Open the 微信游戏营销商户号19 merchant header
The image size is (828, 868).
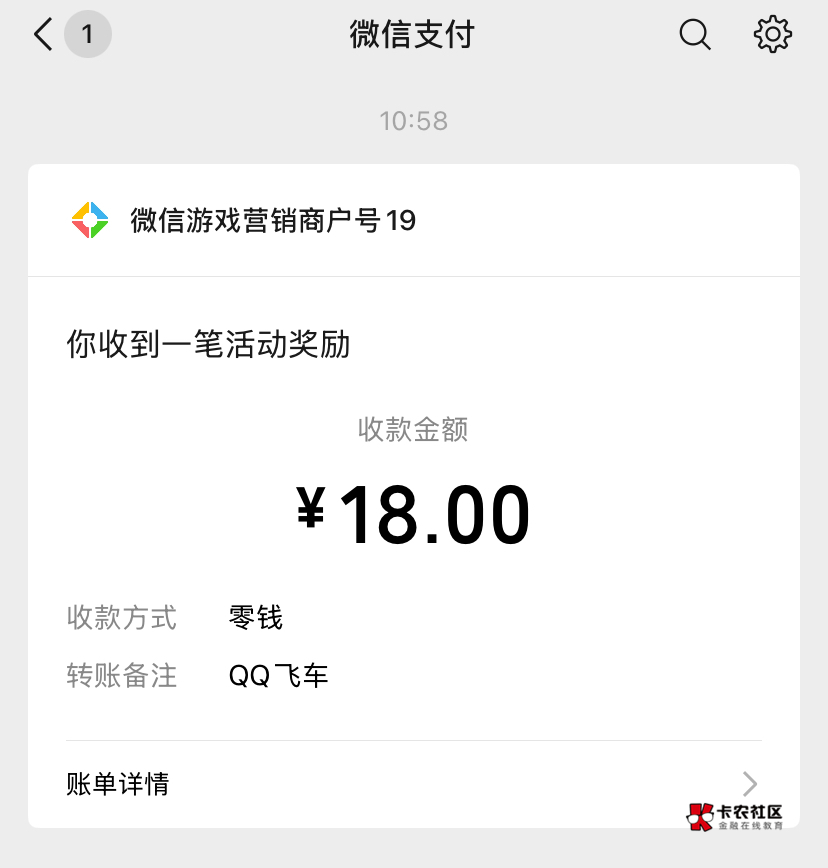[413, 220]
